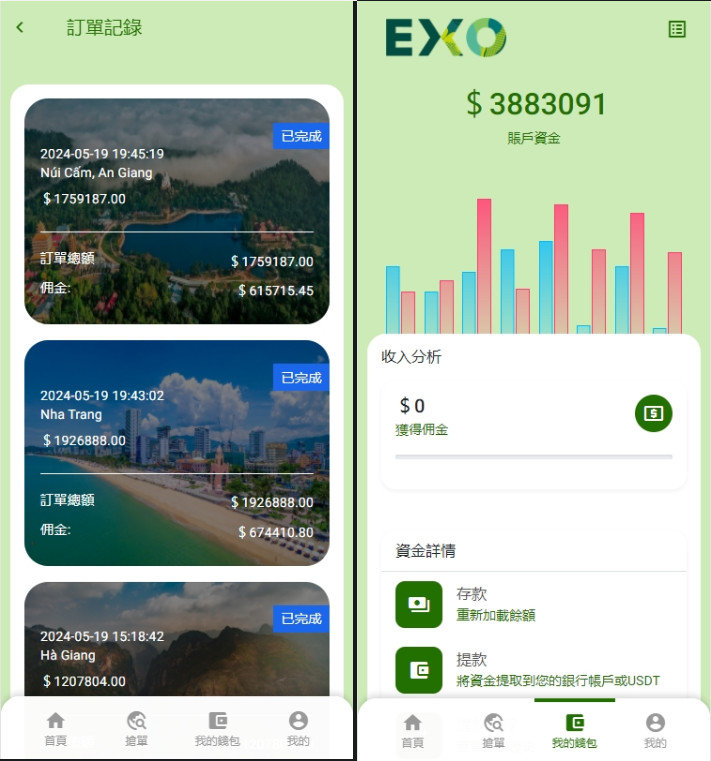
Task: Open the Nha Trang order card
Action: point(177,452)
